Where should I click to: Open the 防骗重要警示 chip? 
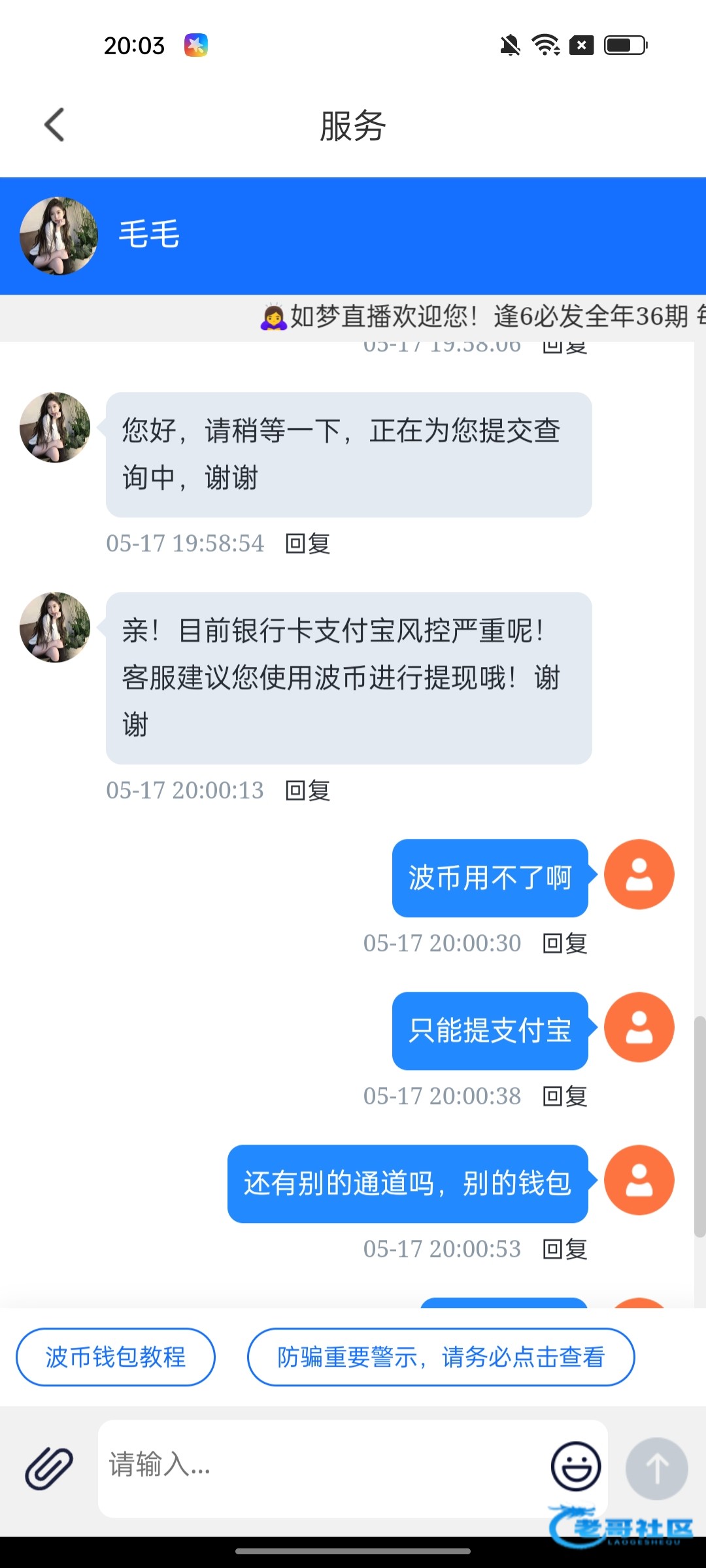[x=441, y=1357]
